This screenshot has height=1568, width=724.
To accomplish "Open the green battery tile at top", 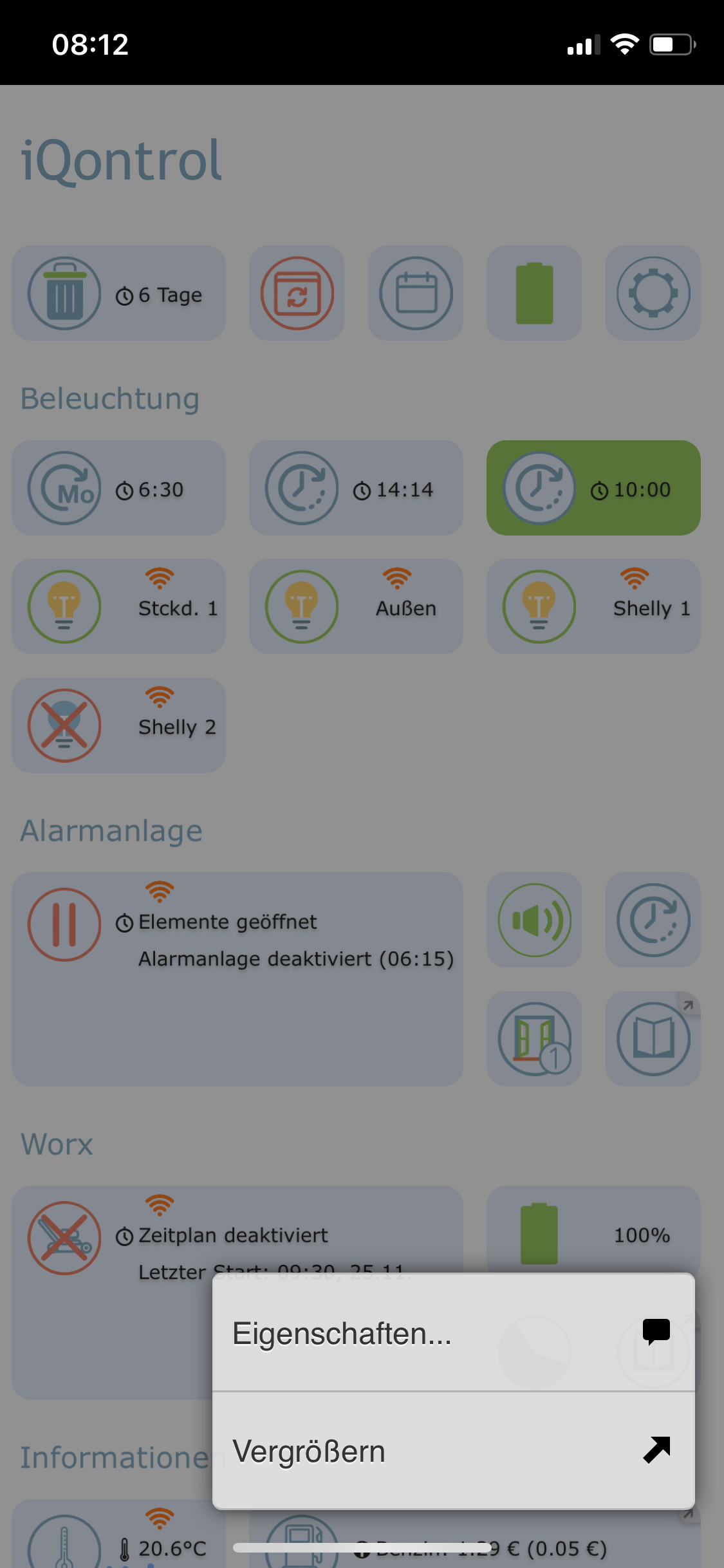I will pyautogui.click(x=534, y=294).
